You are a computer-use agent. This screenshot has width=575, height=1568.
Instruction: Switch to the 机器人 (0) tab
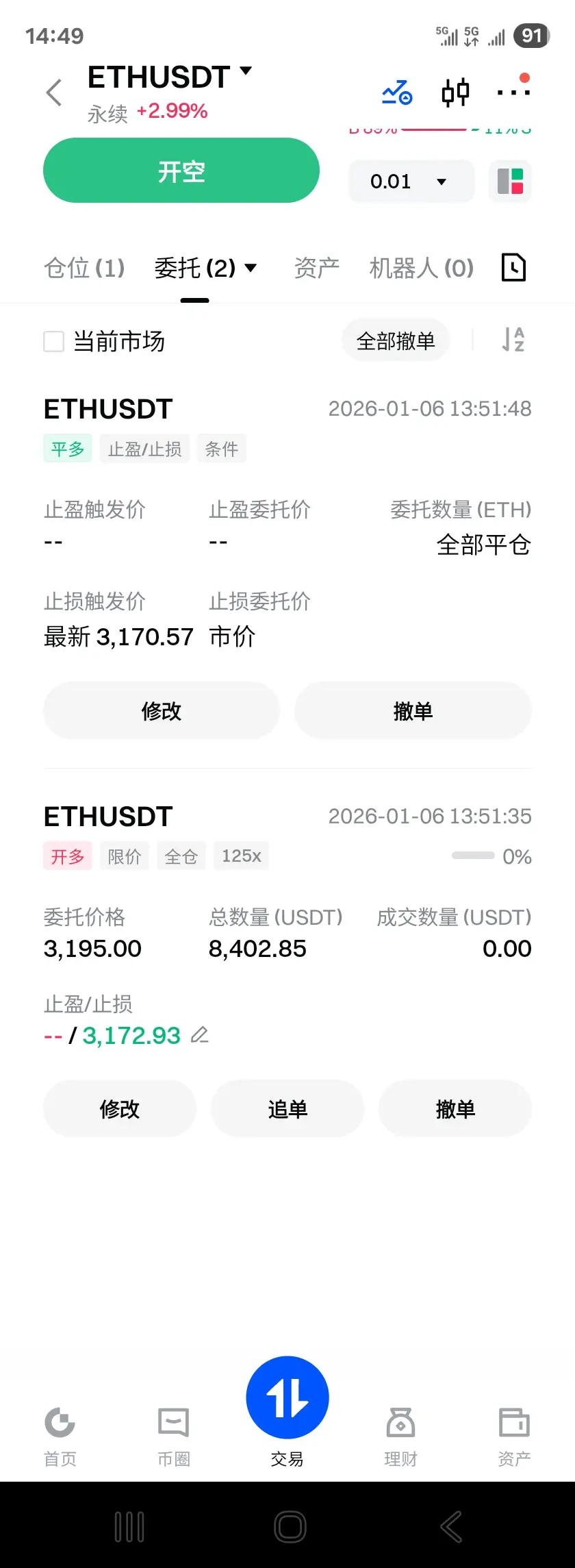click(x=421, y=268)
